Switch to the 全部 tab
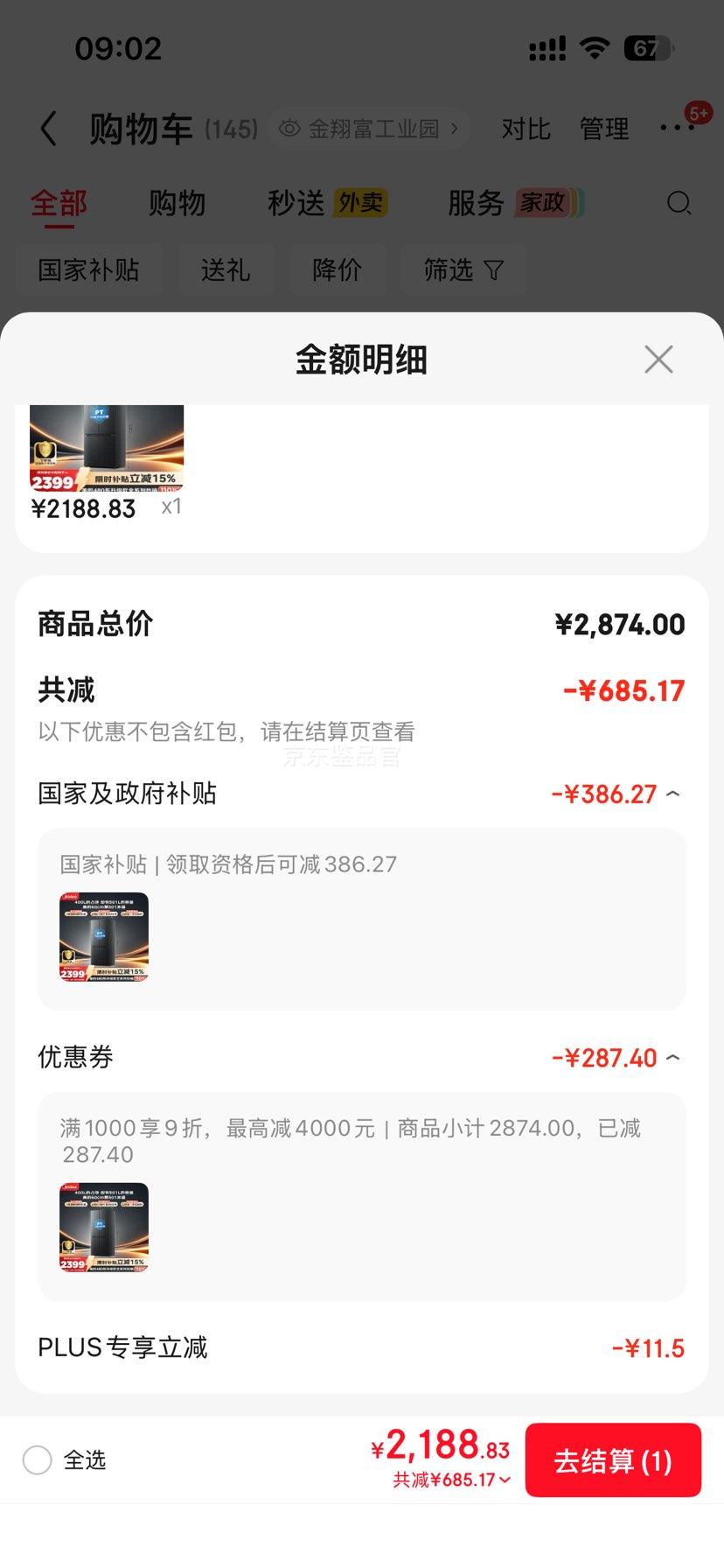This screenshot has height=1568, width=724. 59,203
